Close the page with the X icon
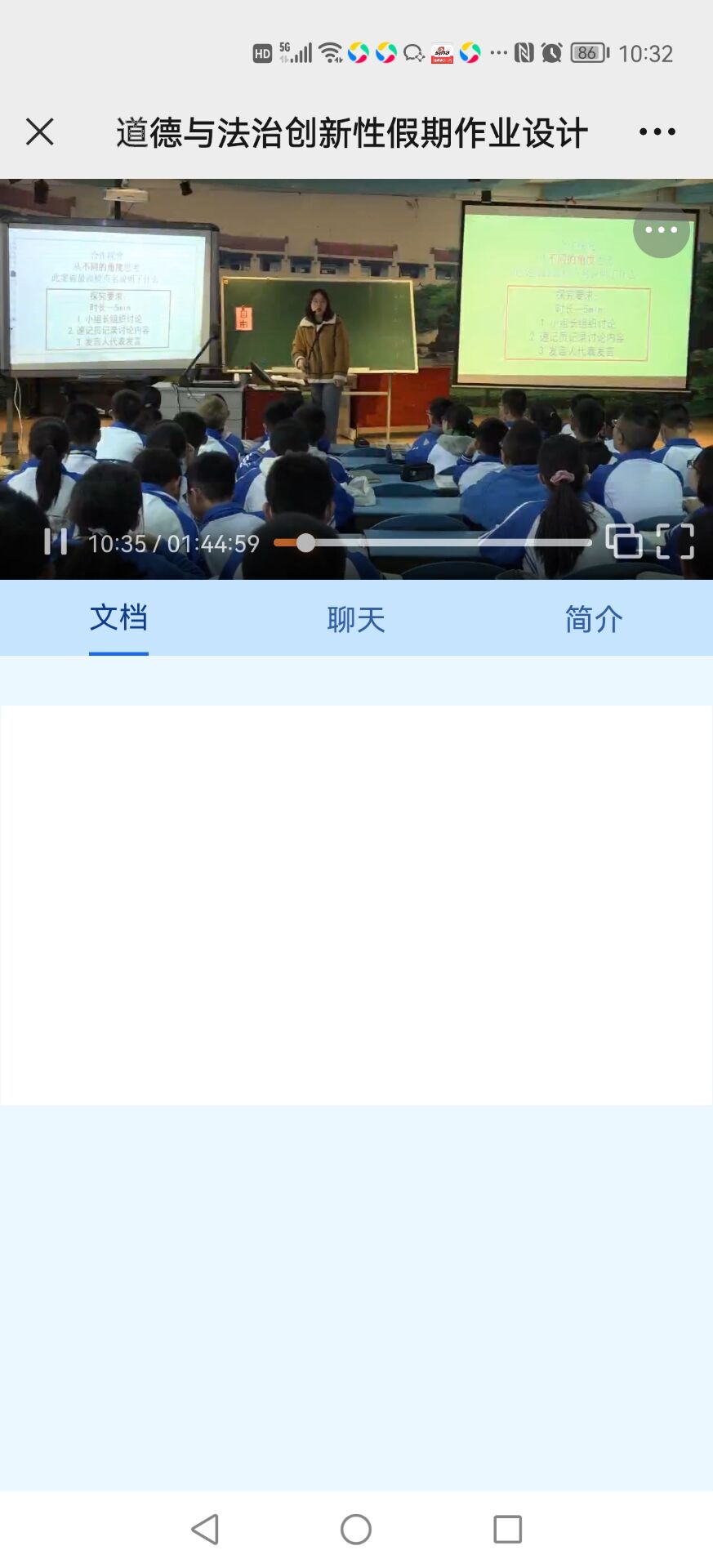This screenshot has width=713, height=1568. 39,131
